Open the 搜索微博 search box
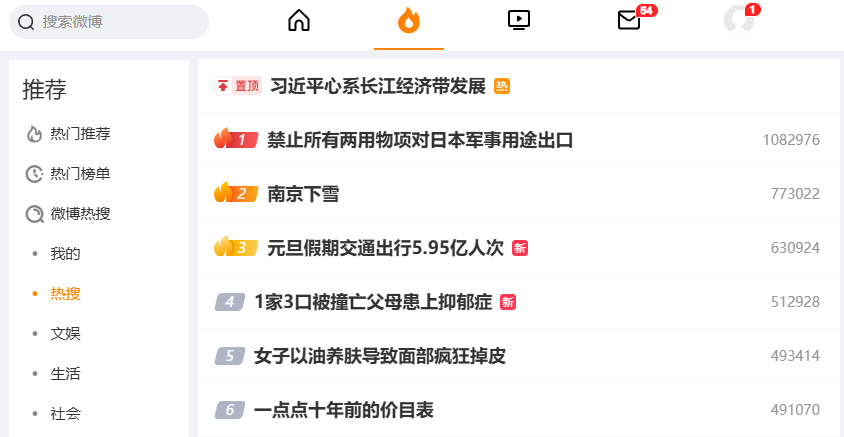Image resolution: width=844 pixels, height=437 pixels. tap(110, 21)
